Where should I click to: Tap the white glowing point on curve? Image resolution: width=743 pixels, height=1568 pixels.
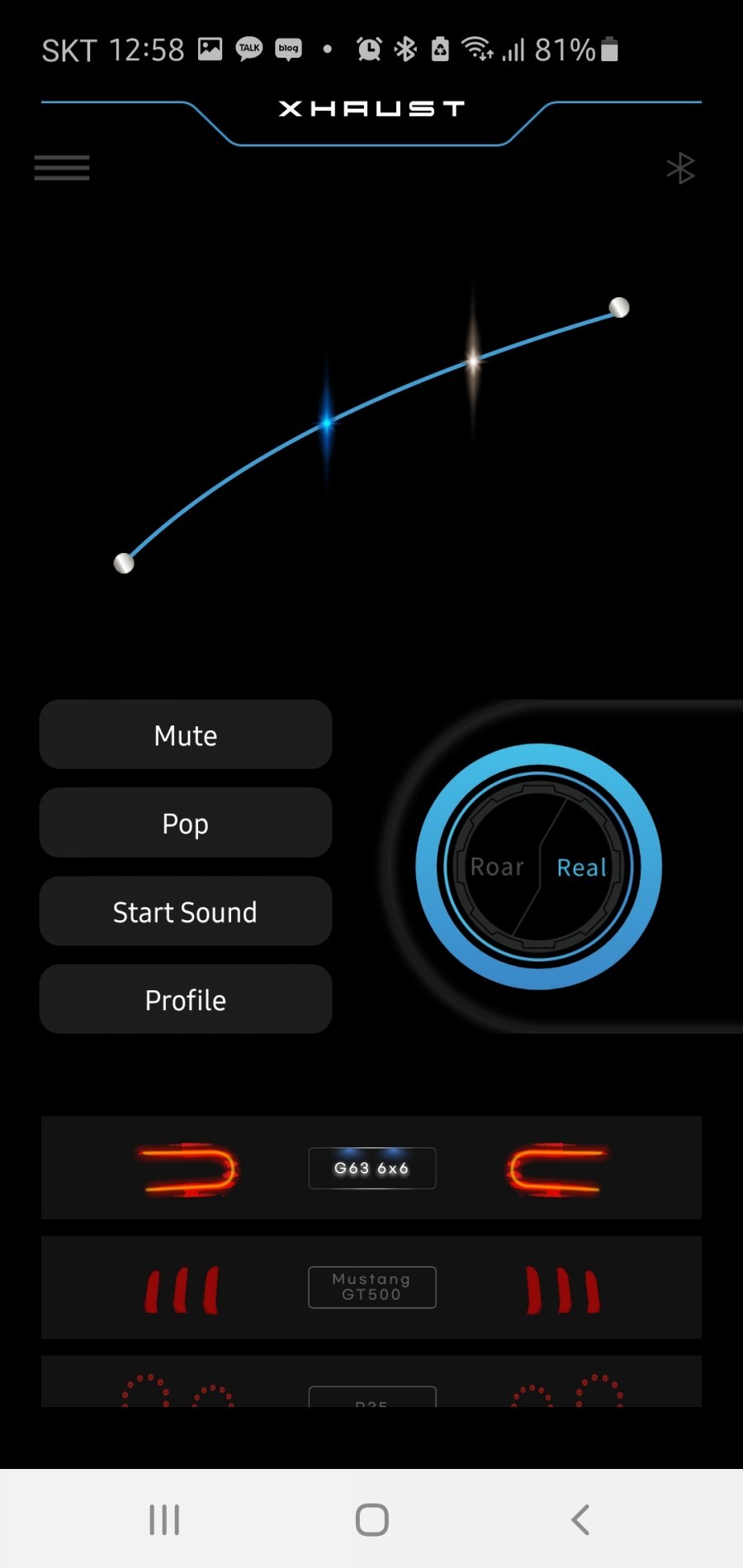tap(473, 361)
